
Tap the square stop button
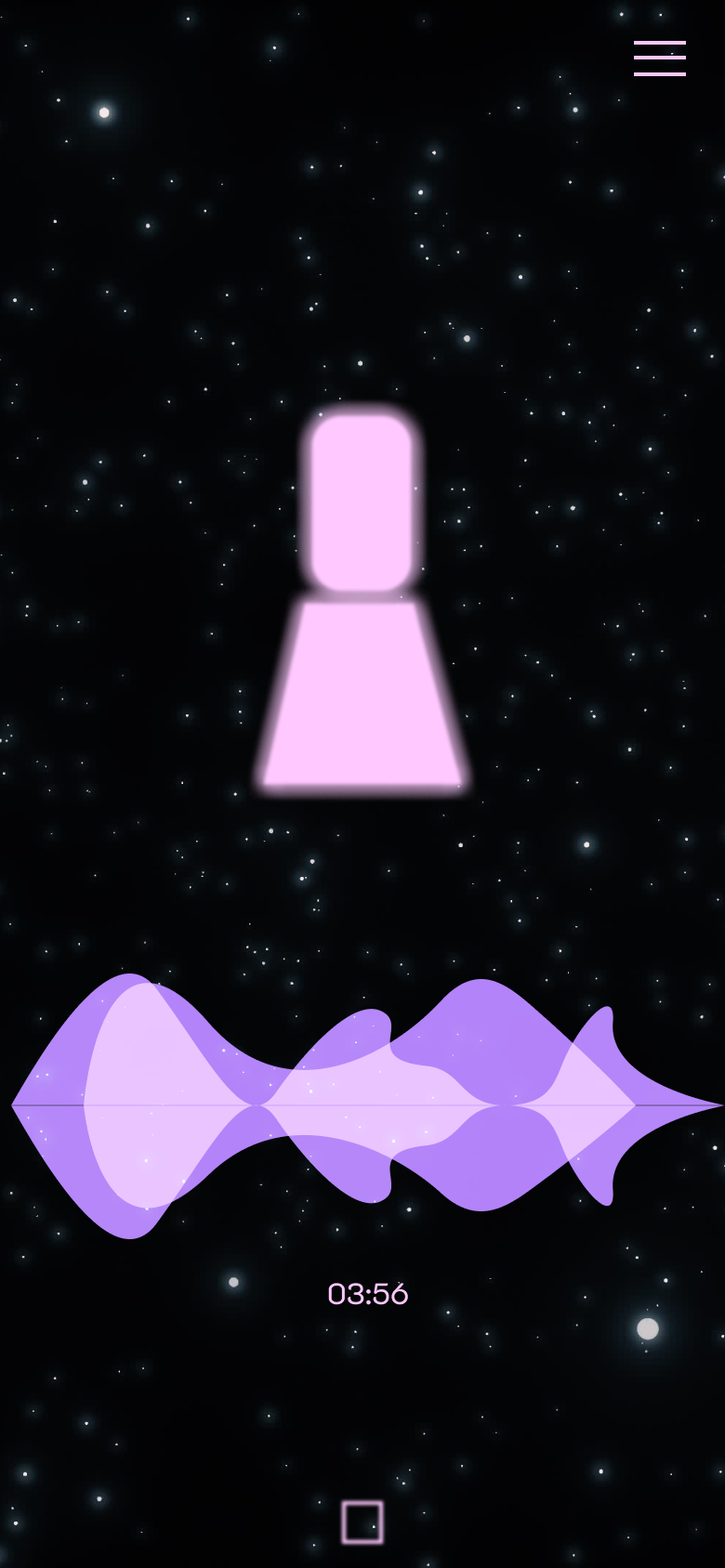362,1522
